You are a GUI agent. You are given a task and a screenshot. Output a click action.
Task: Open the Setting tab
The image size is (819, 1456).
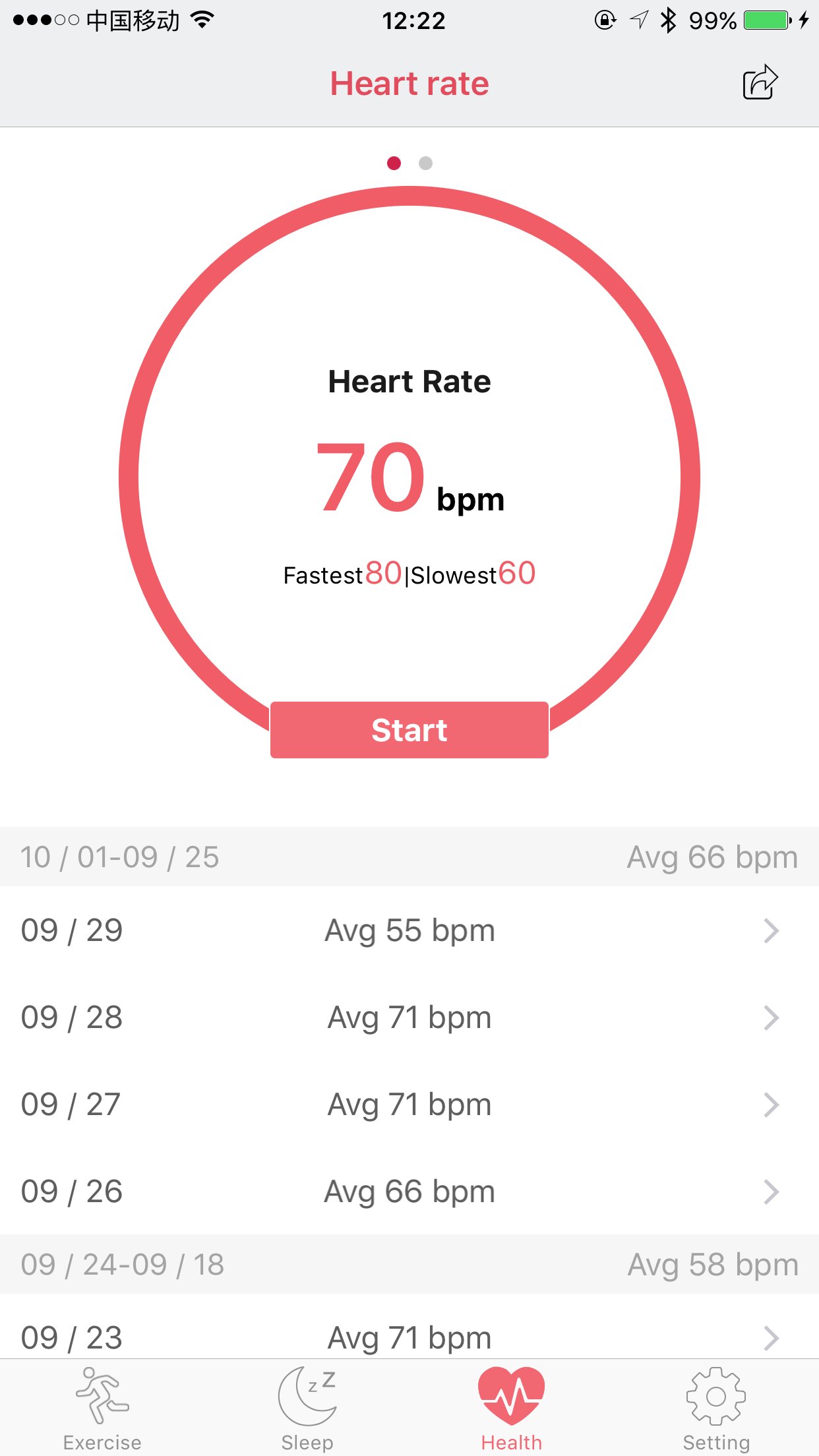pos(716,1409)
